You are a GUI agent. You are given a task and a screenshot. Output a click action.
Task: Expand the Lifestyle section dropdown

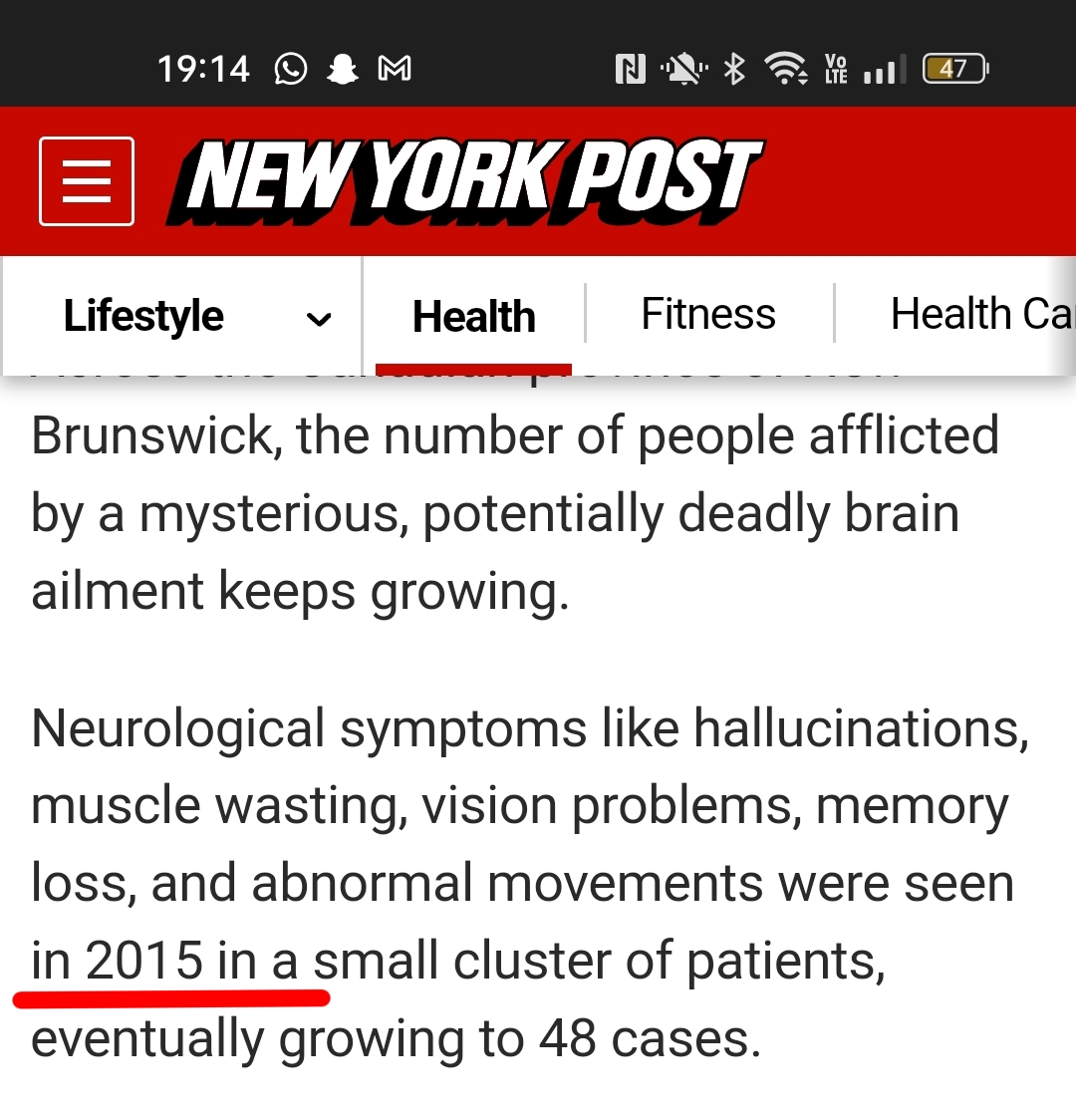coord(318,319)
